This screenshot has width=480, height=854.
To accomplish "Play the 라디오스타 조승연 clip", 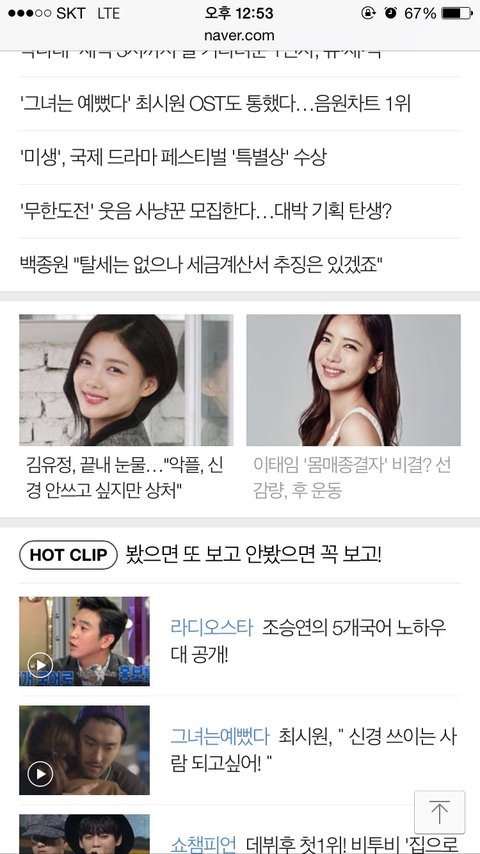I will (84, 641).
